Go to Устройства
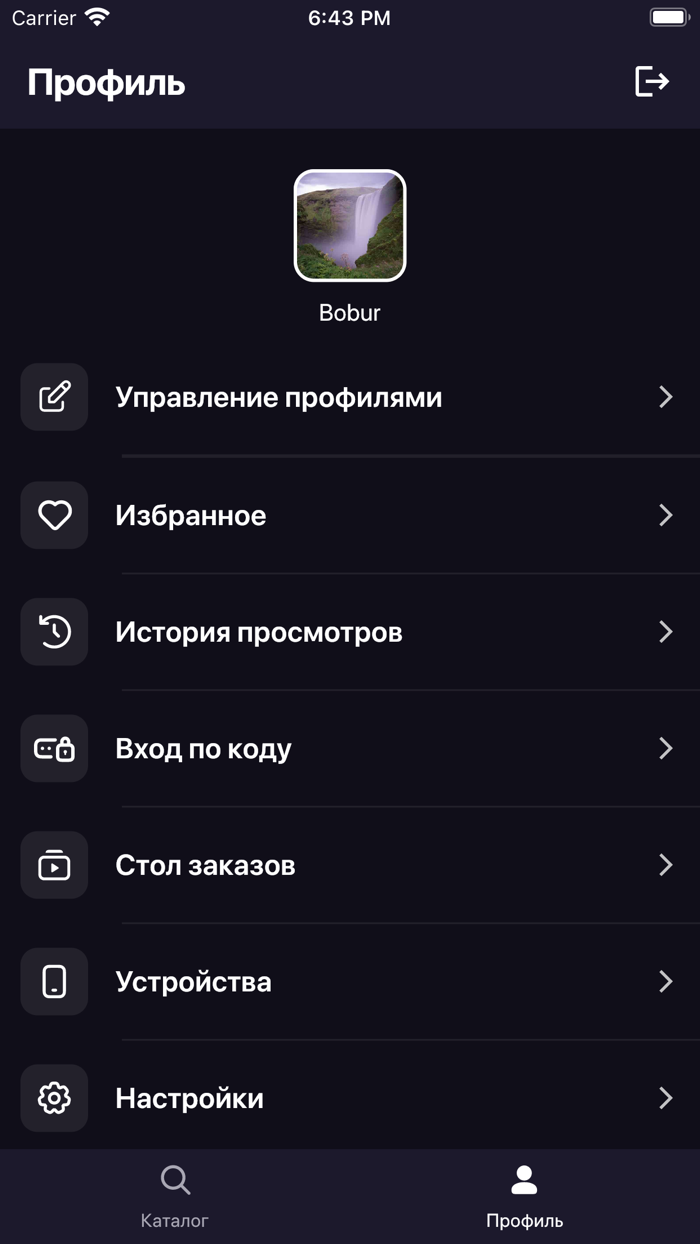The height and width of the screenshot is (1244, 700). click(350, 981)
